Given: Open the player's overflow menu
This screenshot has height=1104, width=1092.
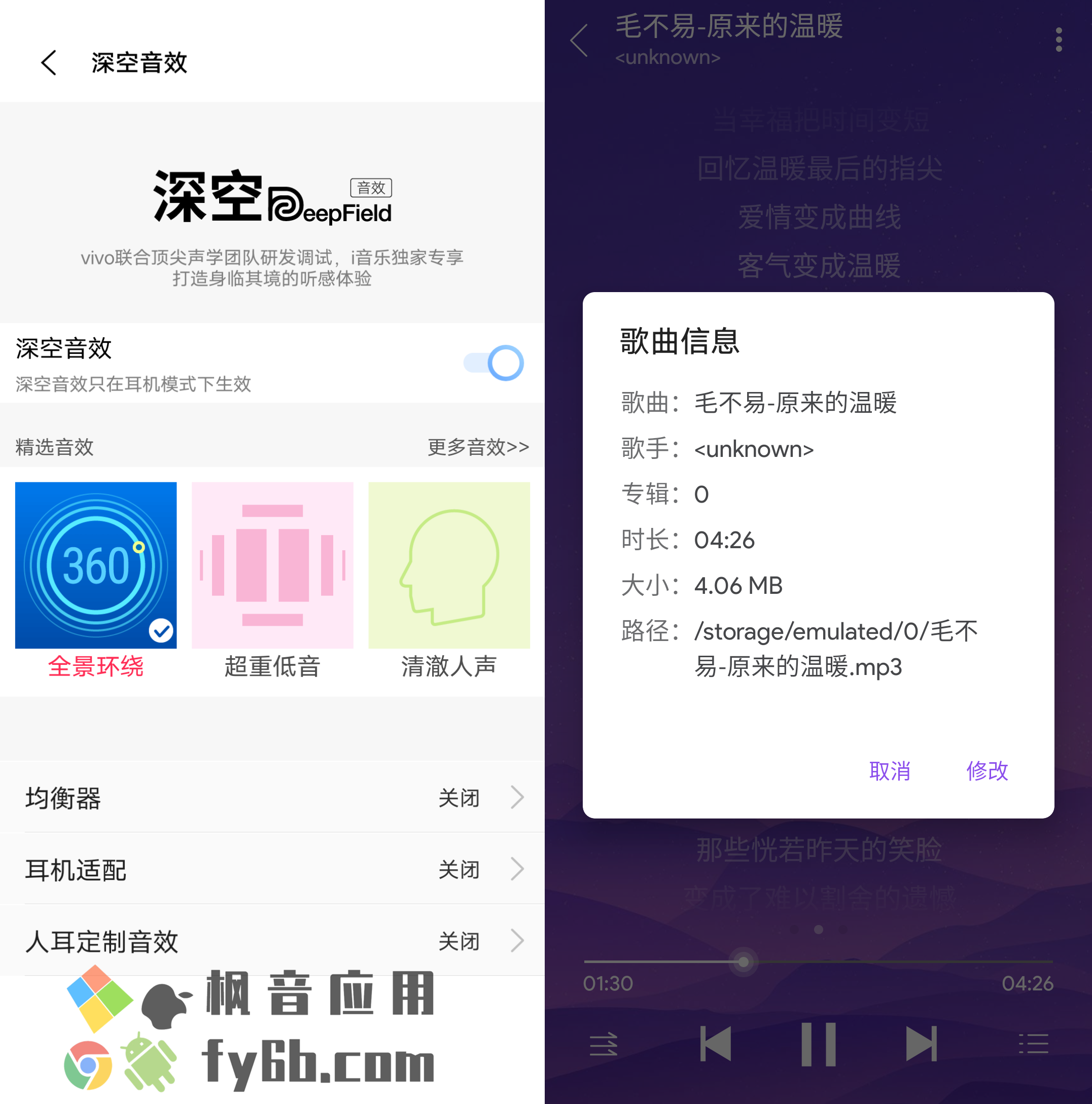Looking at the screenshot, I should (x=1059, y=40).
